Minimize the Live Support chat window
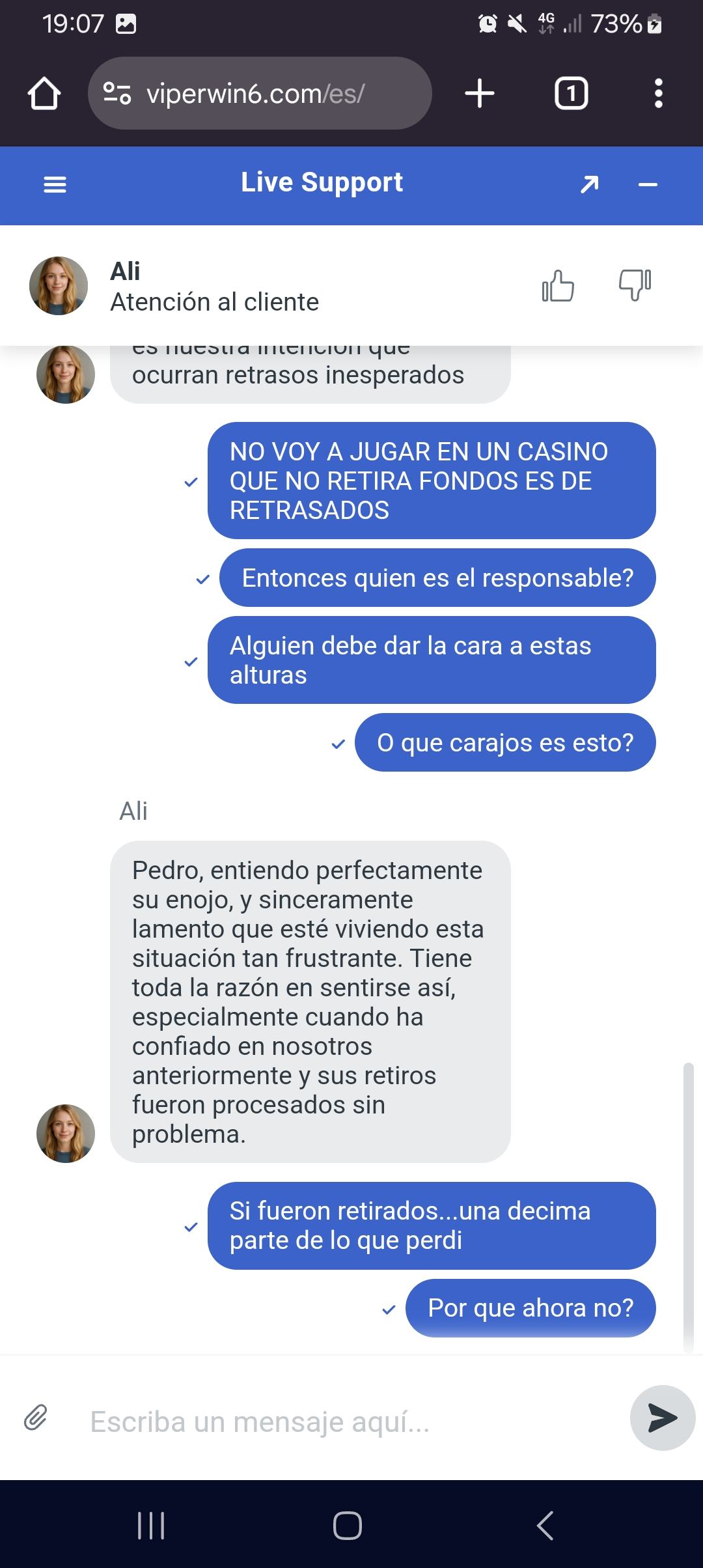 click(648, 185)
